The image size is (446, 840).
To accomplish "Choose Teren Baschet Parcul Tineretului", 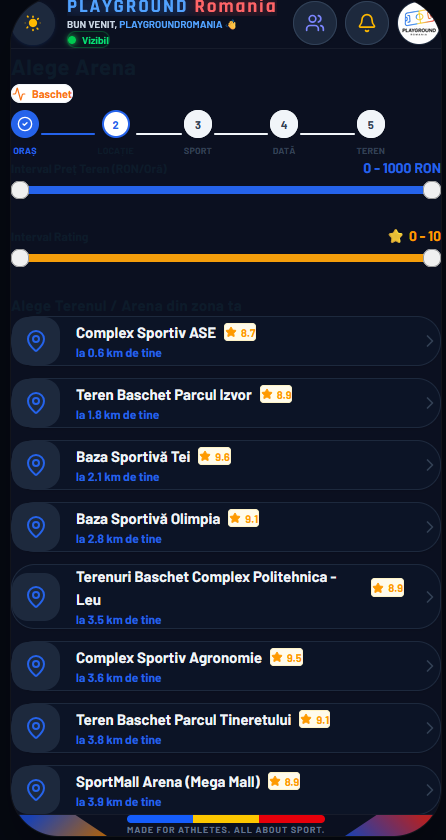I will 226,728.
